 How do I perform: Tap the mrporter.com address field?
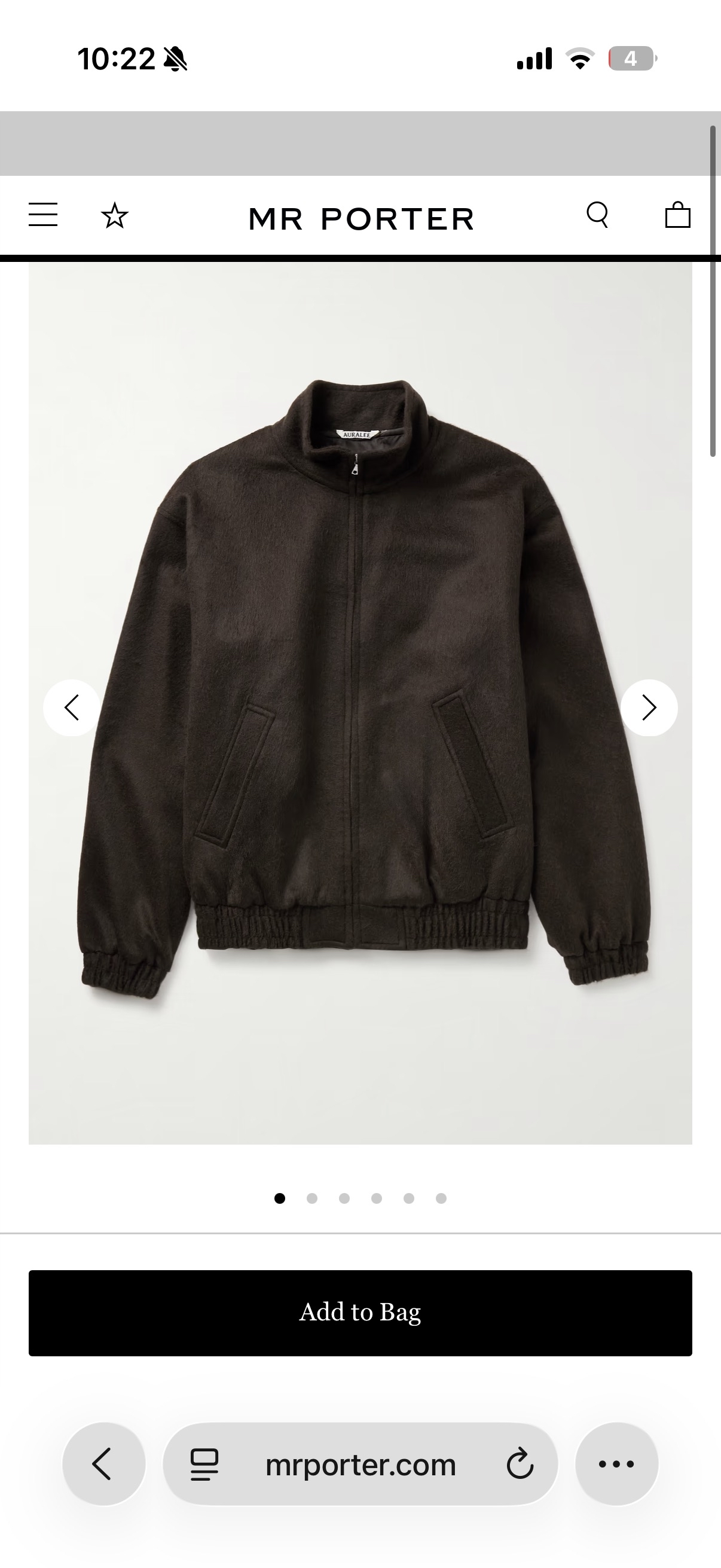[x=360, y=1465]
